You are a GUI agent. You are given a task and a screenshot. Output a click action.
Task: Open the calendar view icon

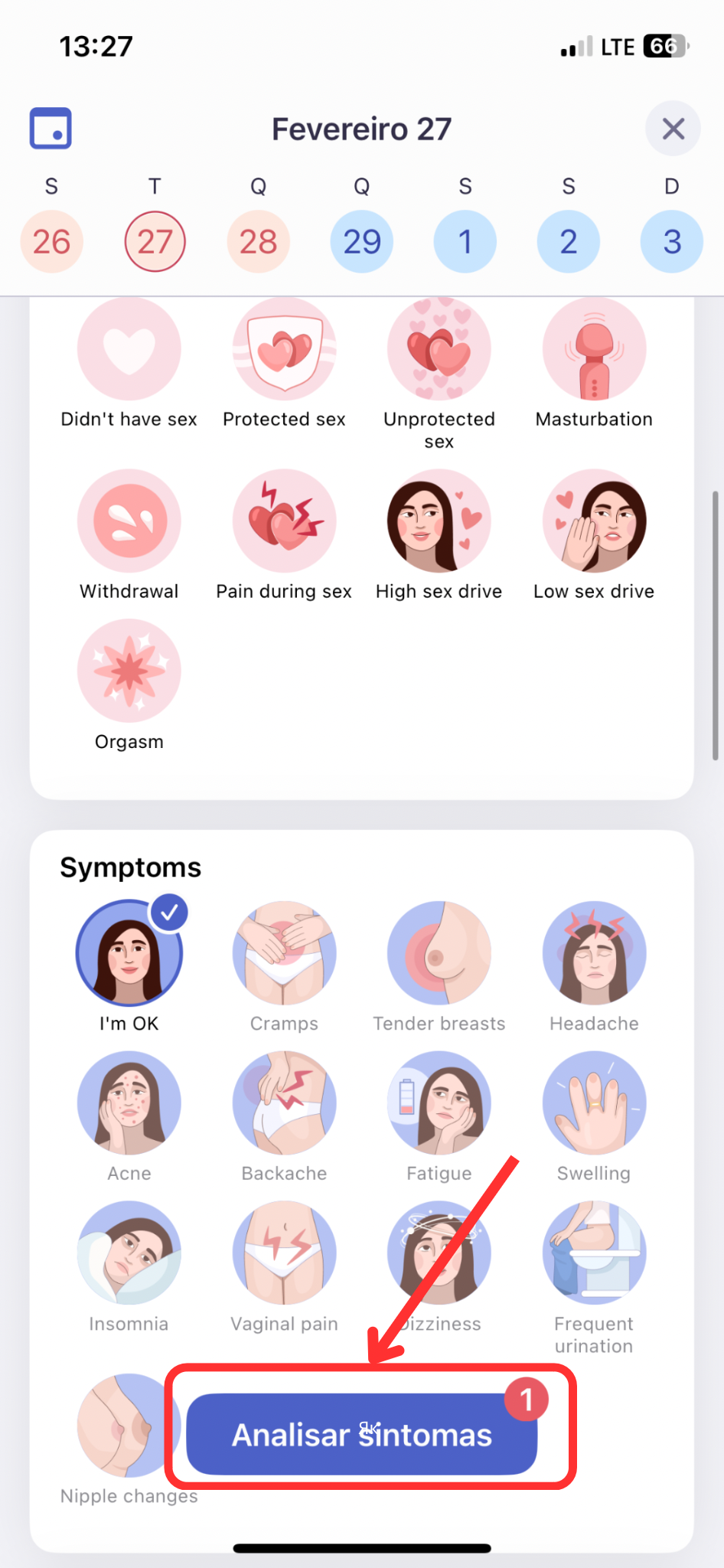pos(51,128)
